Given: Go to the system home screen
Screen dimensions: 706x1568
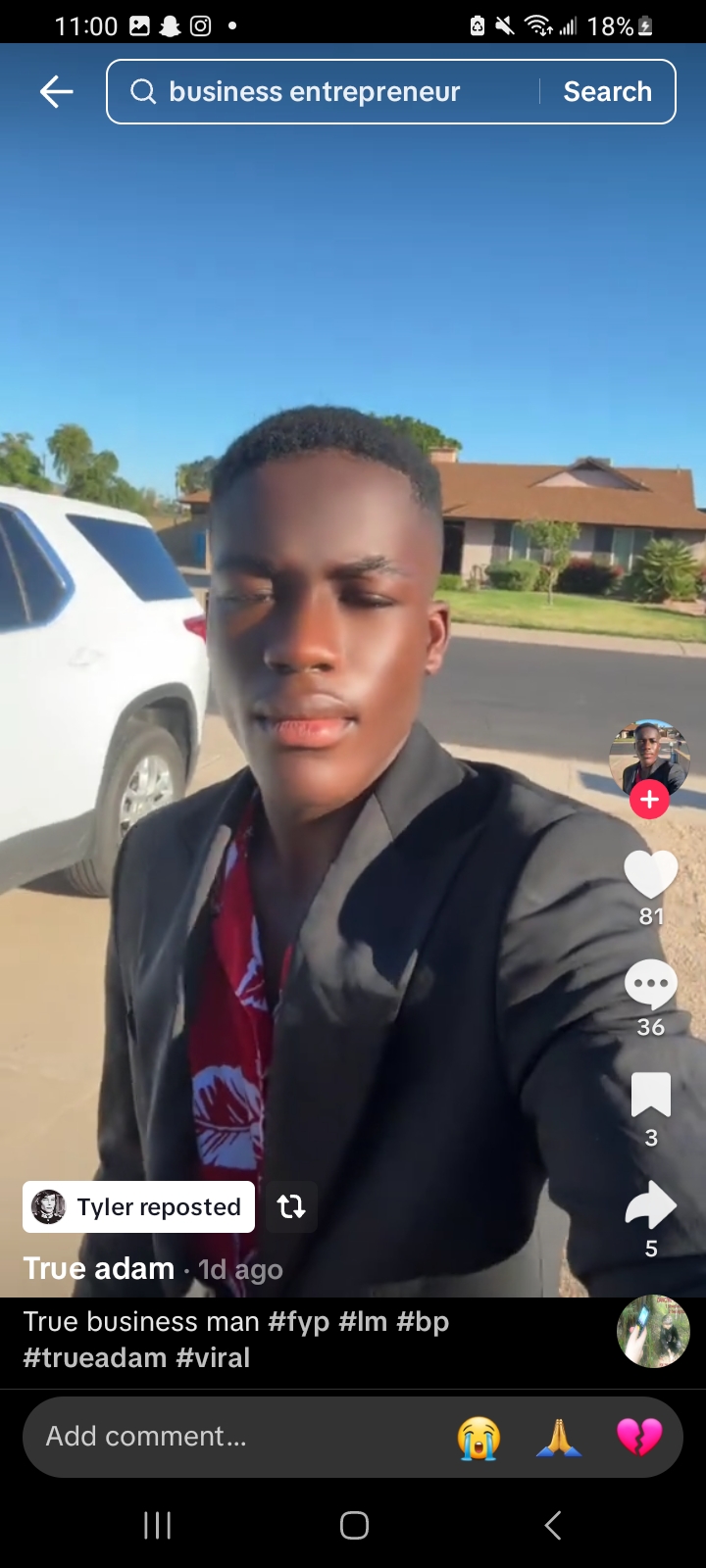Looking at the screenshot, I should click(x=354, y=1525).
